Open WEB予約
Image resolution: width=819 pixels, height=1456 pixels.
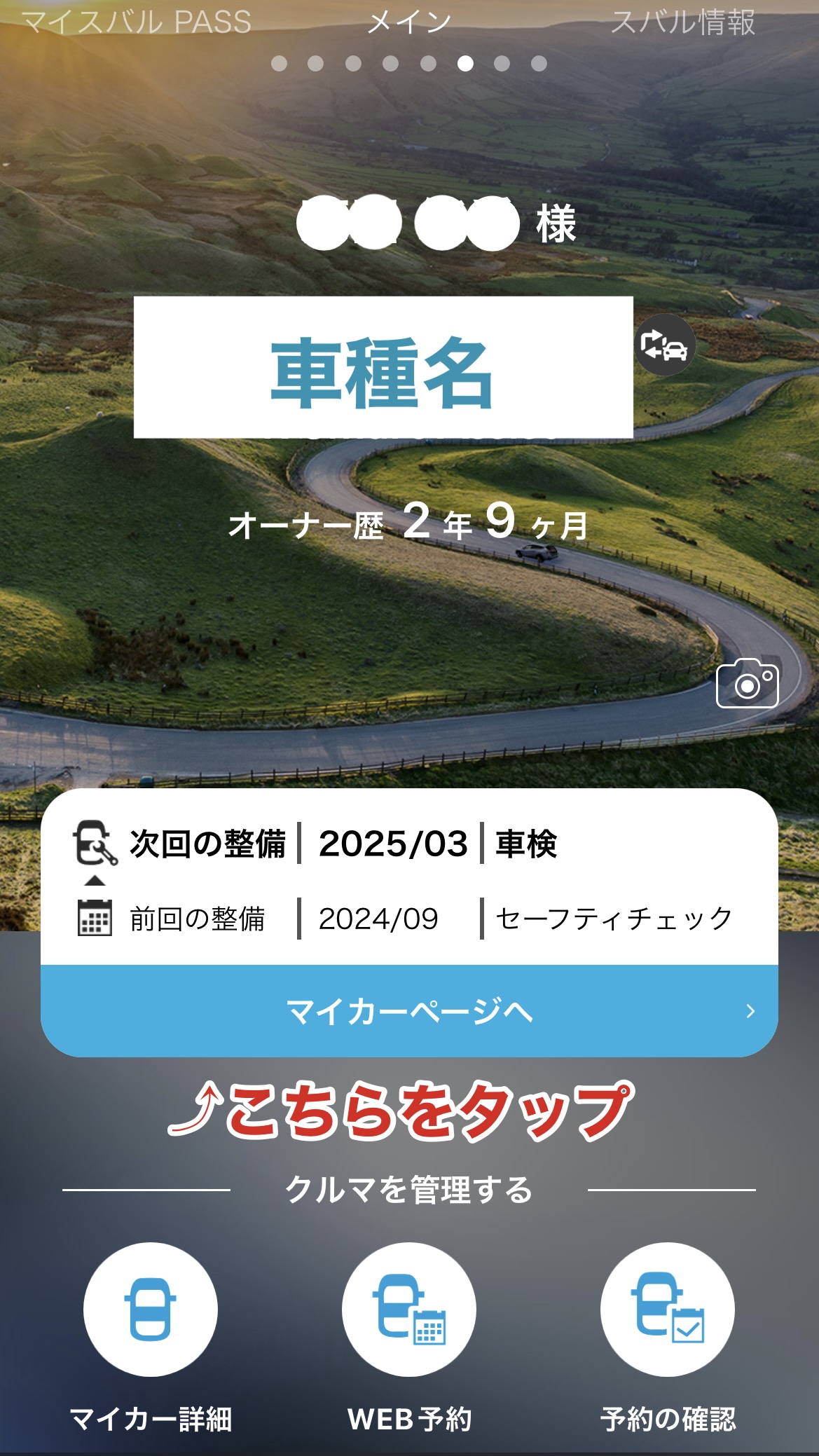(x=409, y=1310)
